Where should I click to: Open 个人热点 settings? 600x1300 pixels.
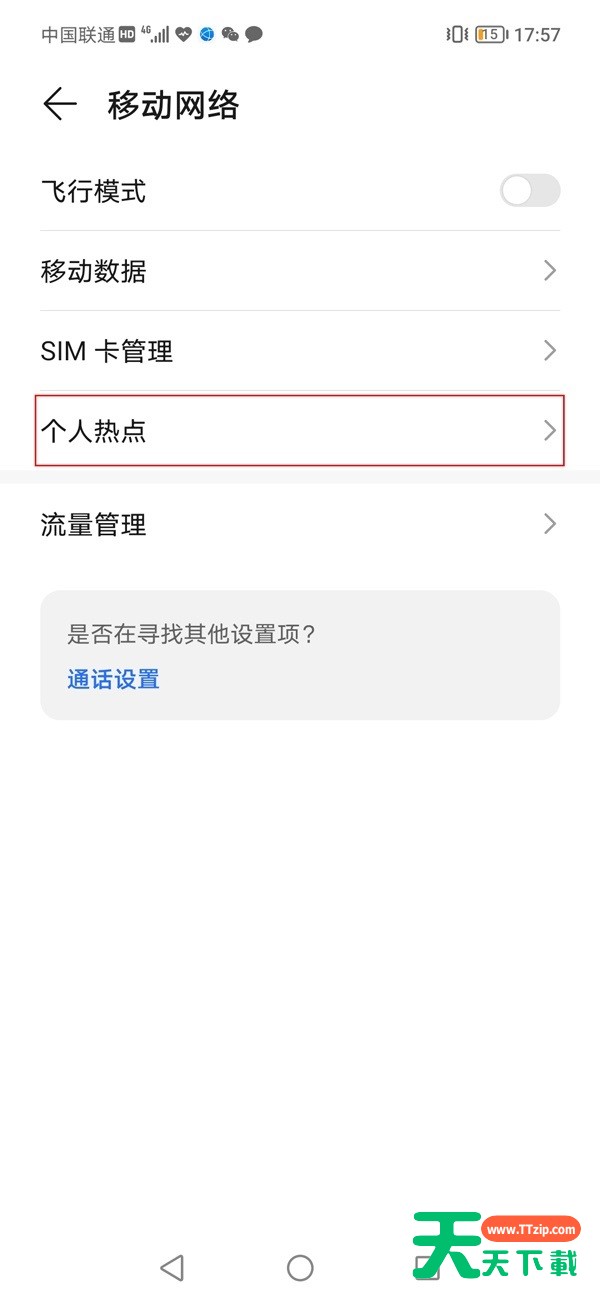tap(300, 431)
